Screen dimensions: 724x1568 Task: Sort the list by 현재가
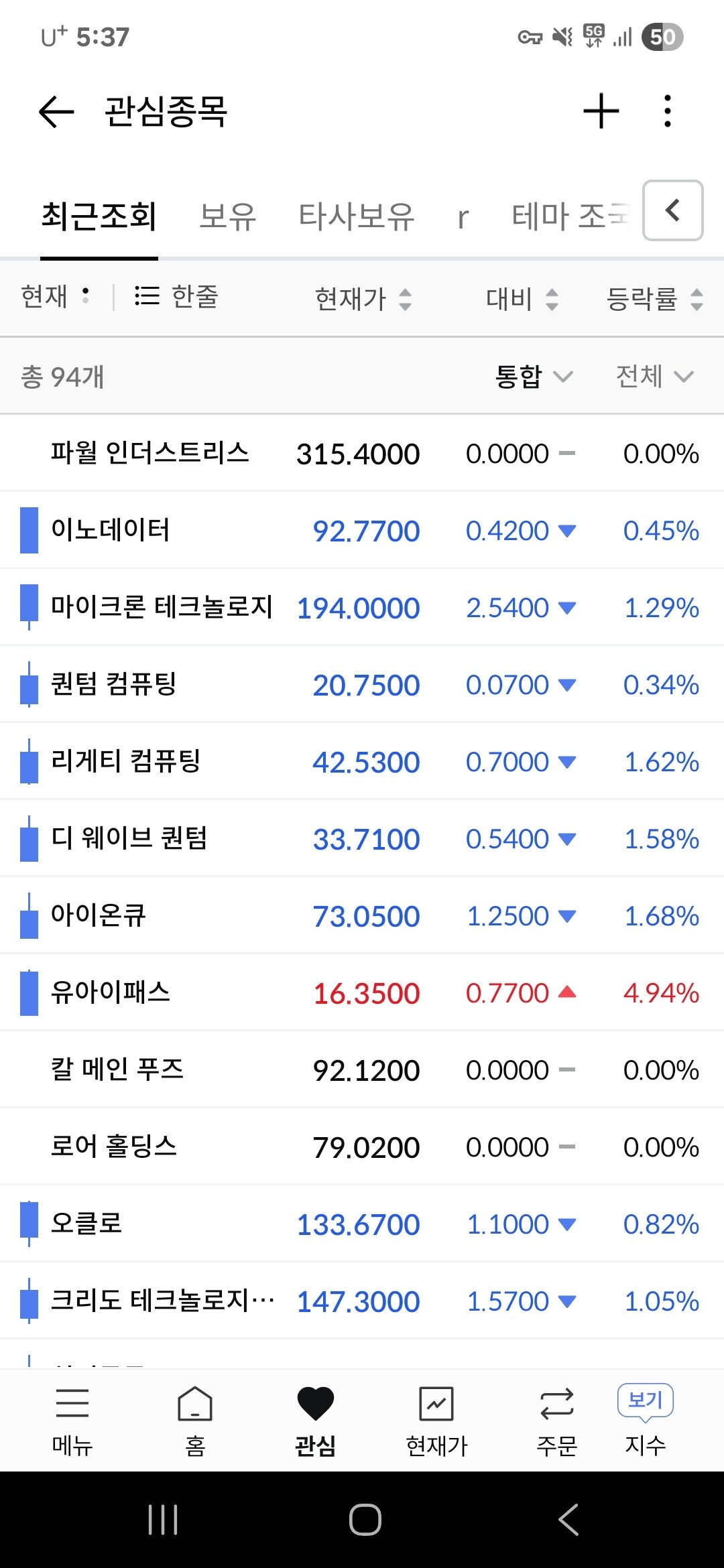pyautogui.click(x=363, y=299)
